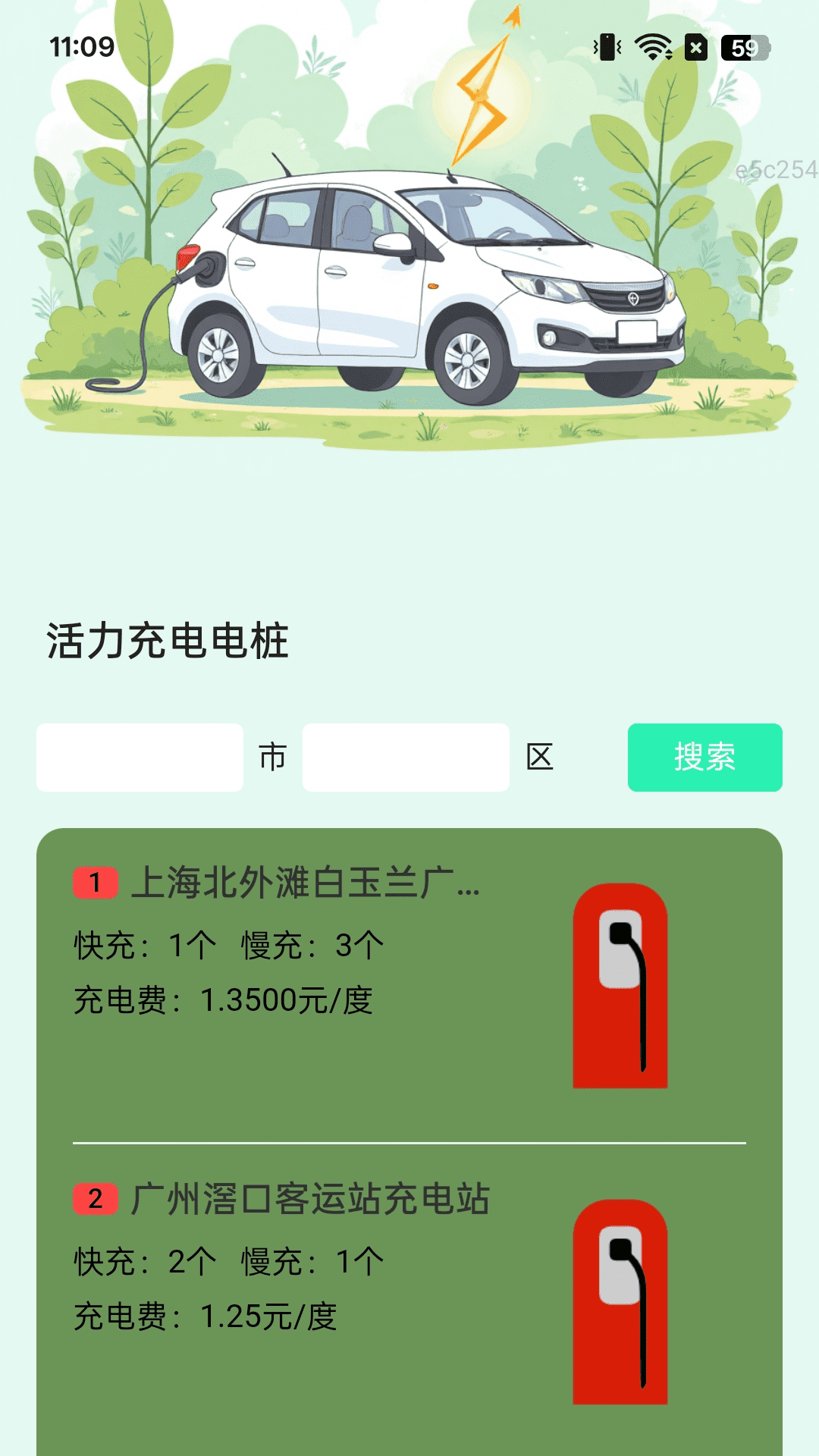Tap the battery indicator showing 59
The width and height of the screenshot is (819, 1456).
point(742,47)
